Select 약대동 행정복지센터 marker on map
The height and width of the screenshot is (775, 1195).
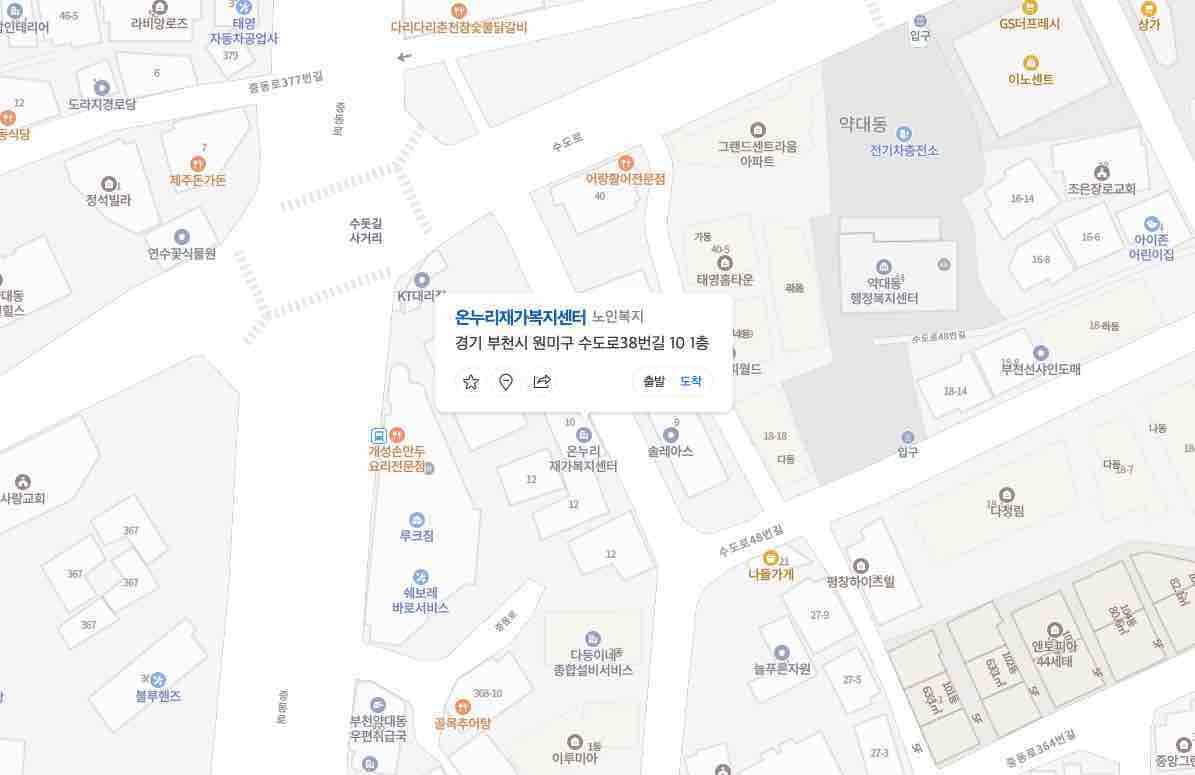[884, 267]
